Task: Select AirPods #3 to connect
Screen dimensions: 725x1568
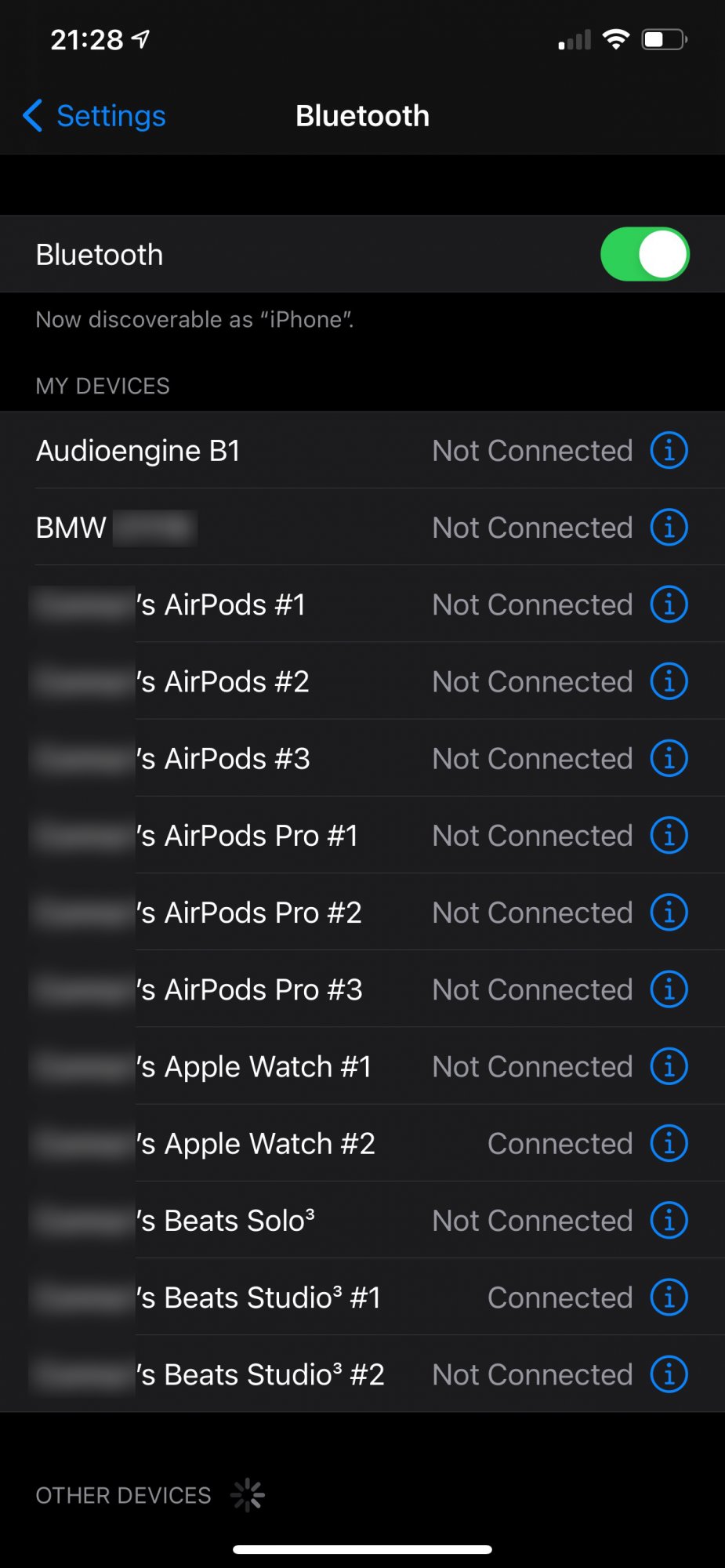Action: point(362,758)
